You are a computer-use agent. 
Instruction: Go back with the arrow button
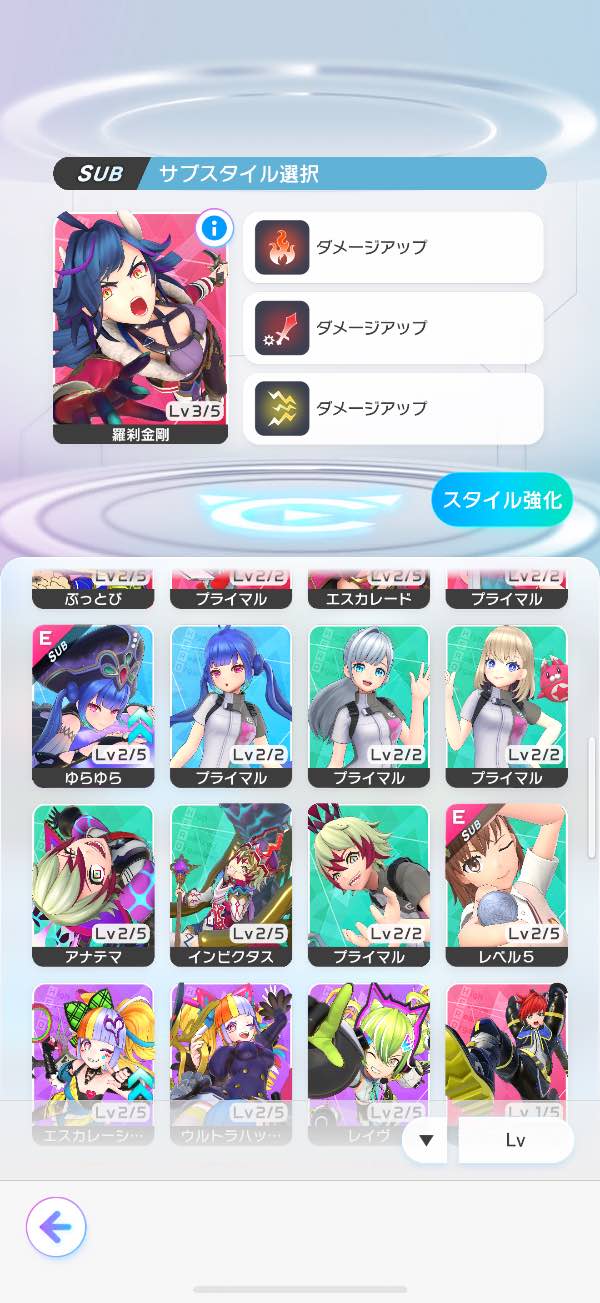click(x=56, y=1226)
